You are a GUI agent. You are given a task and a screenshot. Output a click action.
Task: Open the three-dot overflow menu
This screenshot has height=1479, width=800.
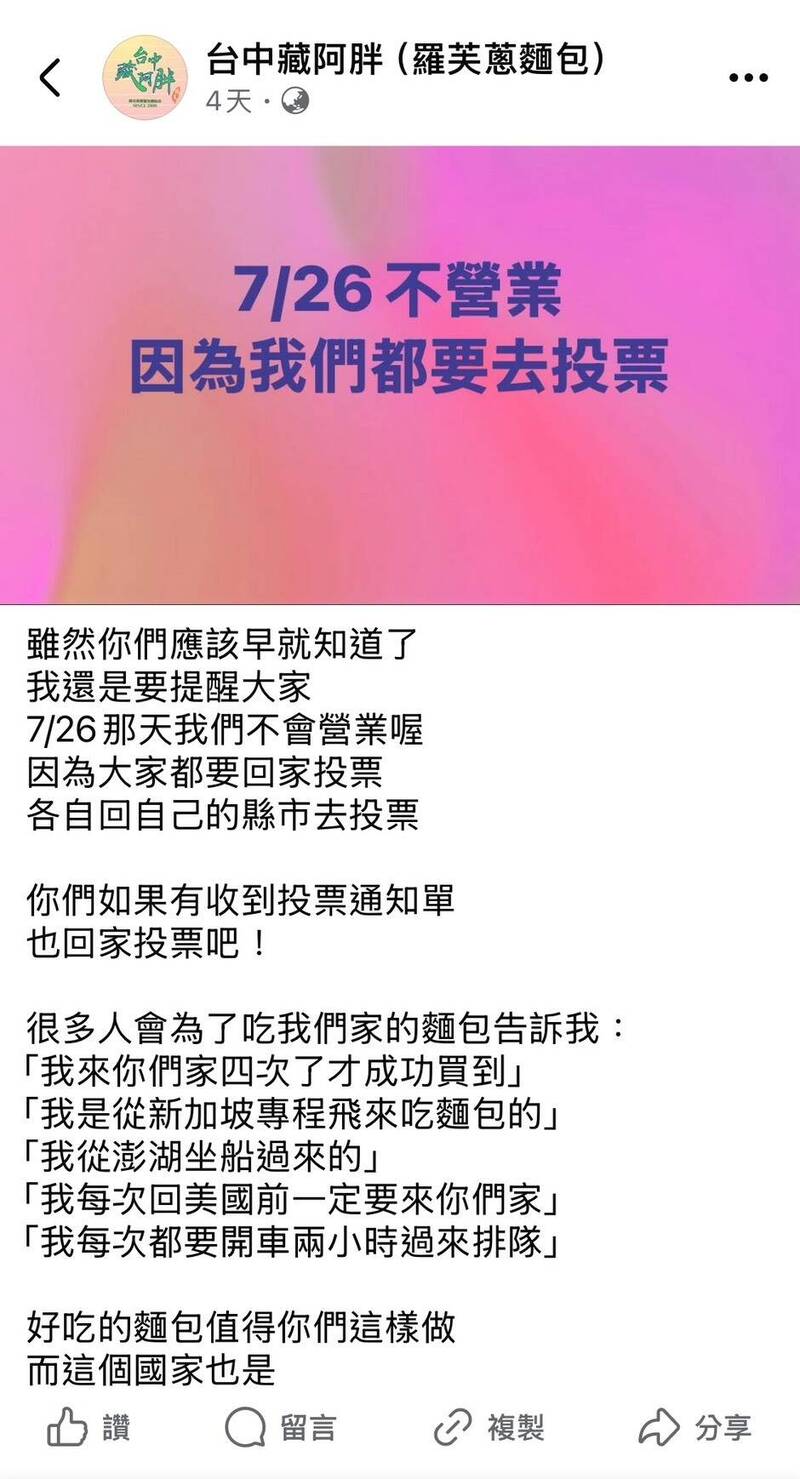click(748, 79)
